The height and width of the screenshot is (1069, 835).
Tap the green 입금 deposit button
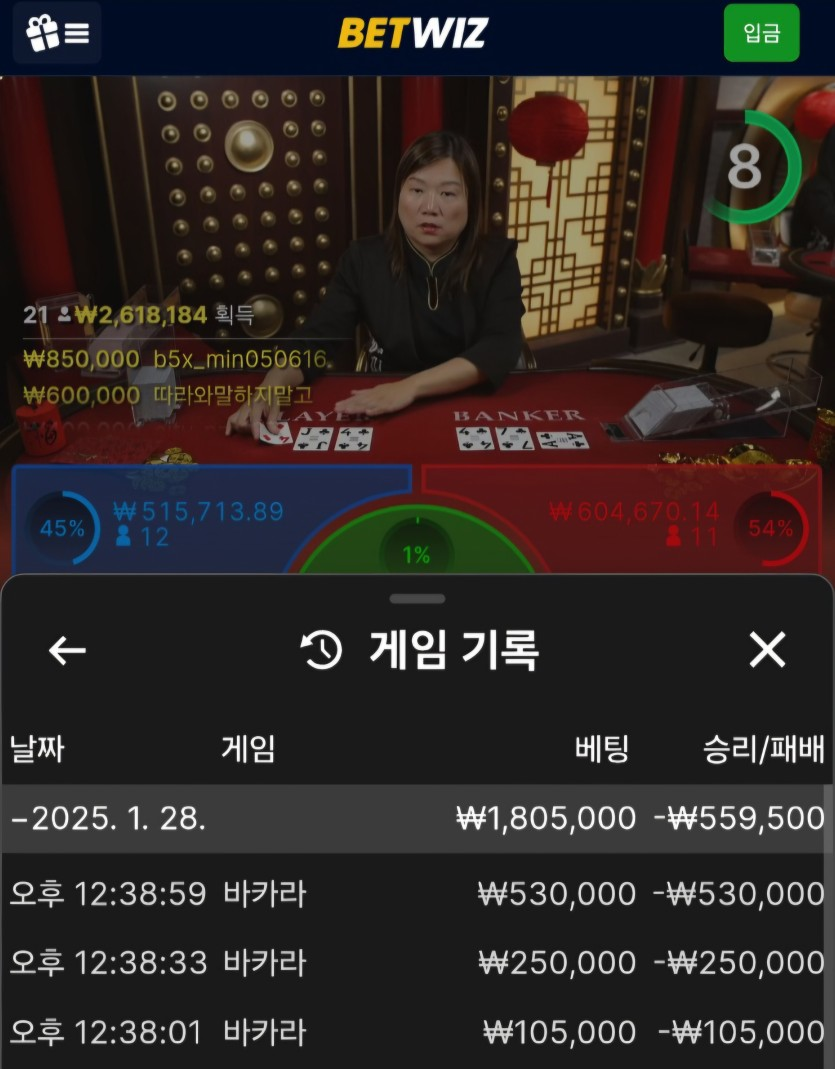pos(761,33)
